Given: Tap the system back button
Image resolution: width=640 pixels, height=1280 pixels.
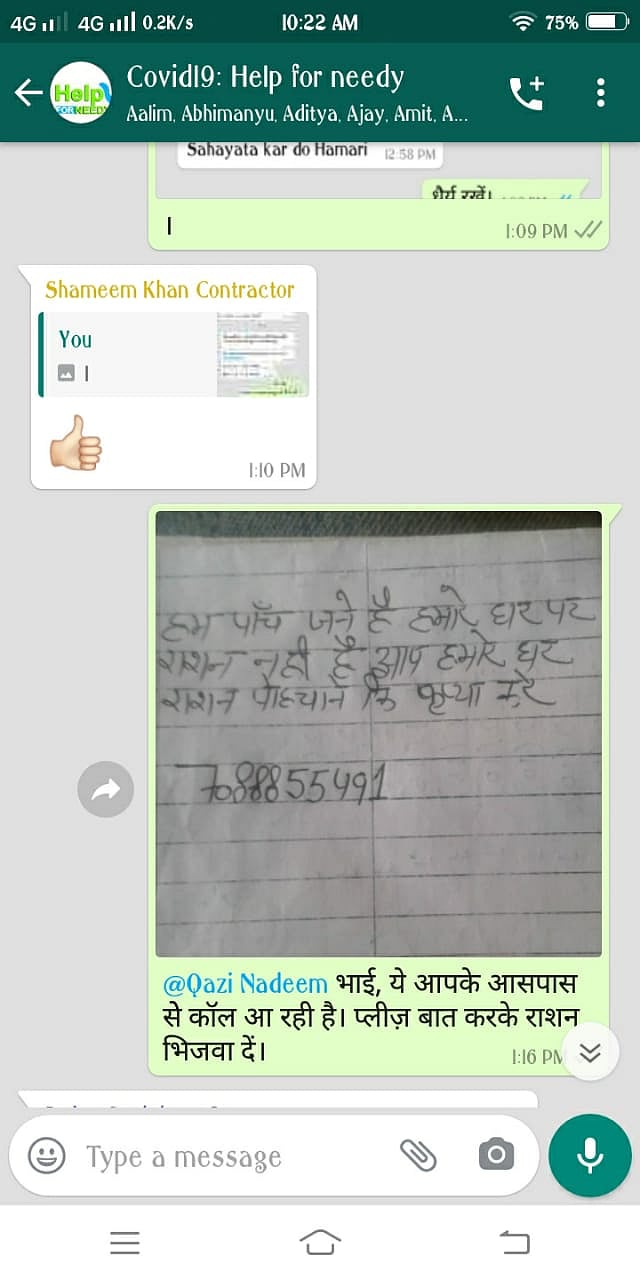Looking at the screenshot, I should point(514,1243).
